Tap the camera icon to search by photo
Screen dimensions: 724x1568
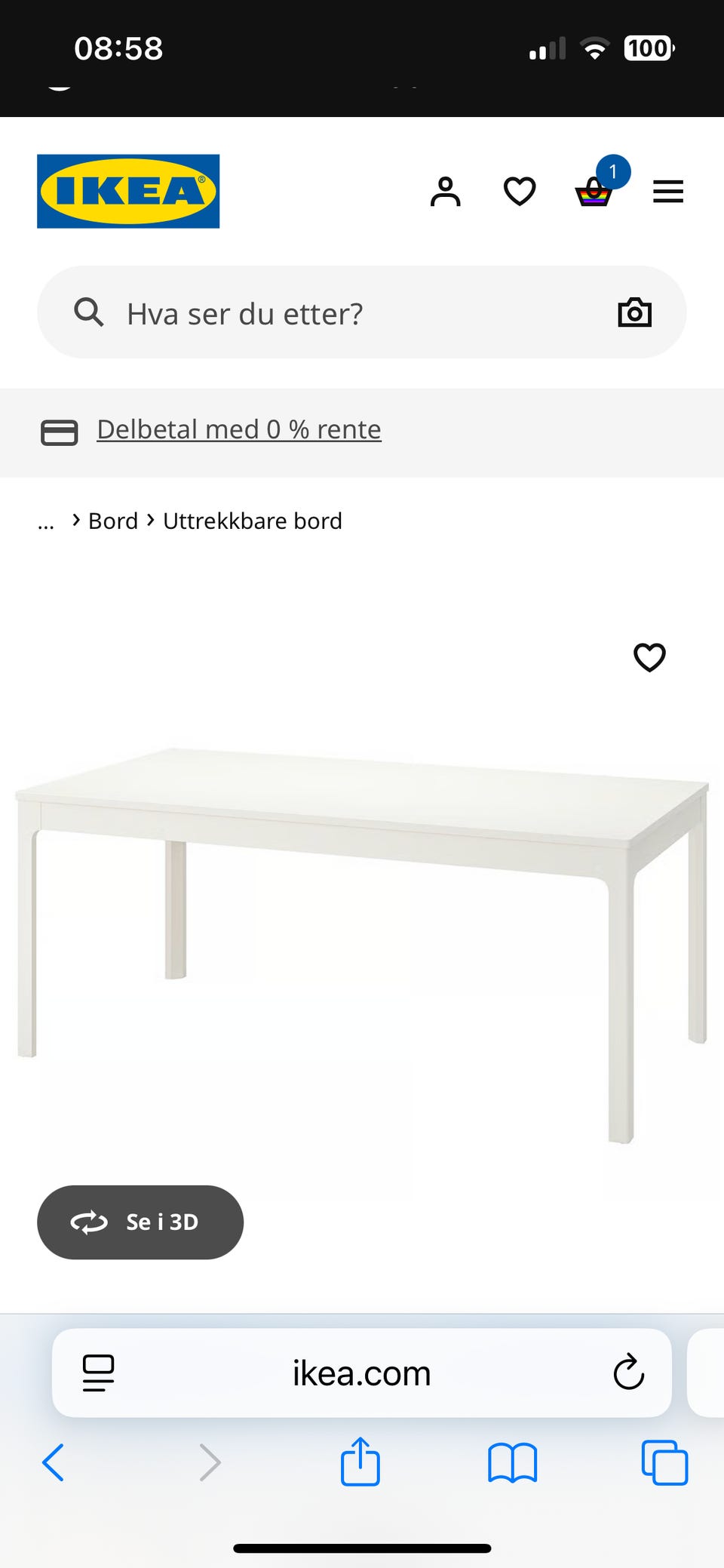(x=633, y=312)
